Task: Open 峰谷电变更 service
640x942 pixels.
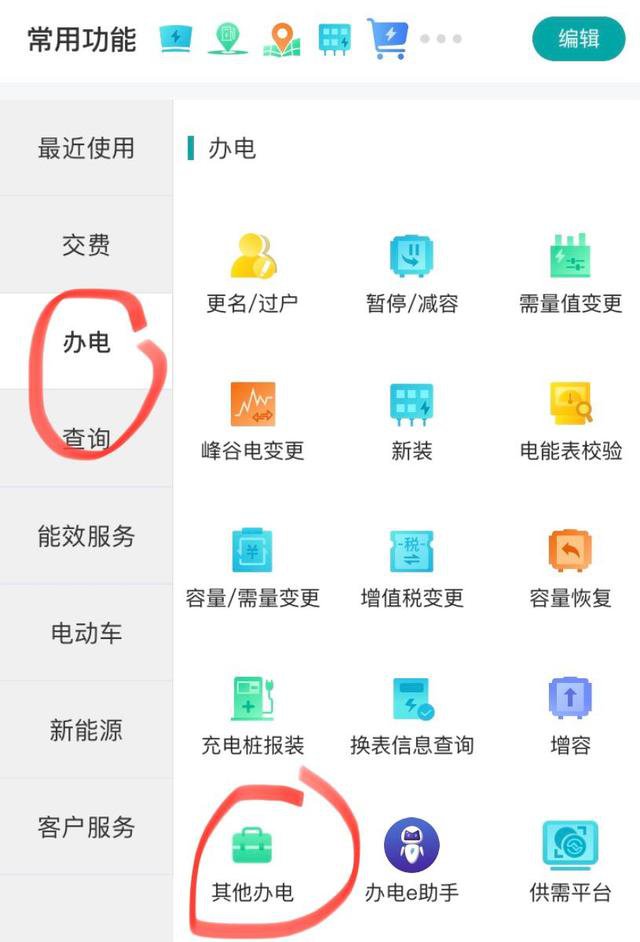Action: point(252,420)
